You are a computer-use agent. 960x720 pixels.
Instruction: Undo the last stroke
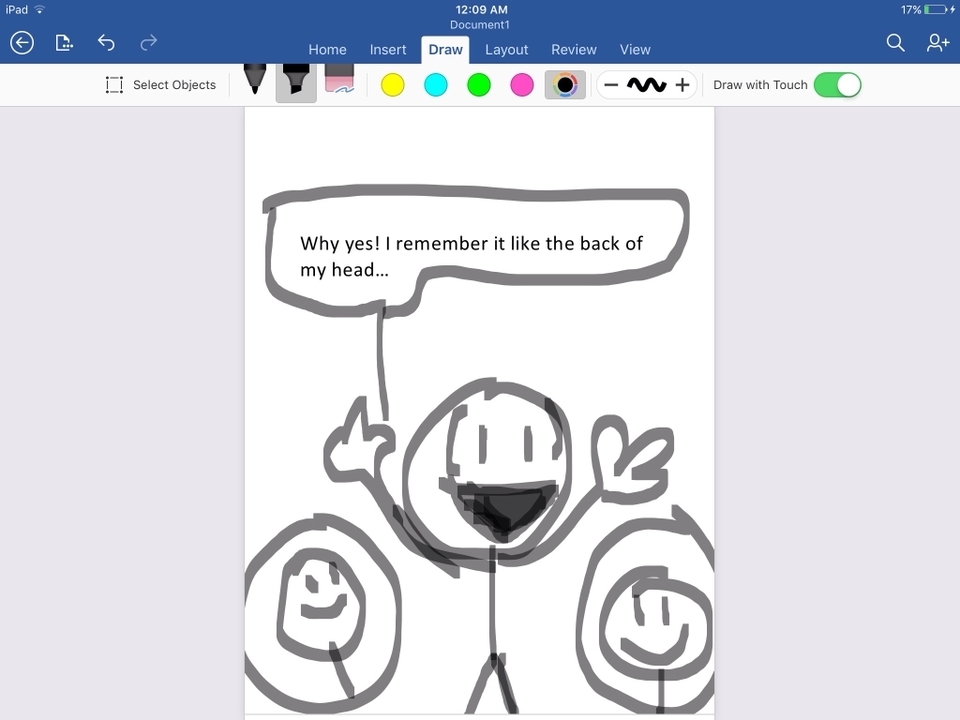(x=106, y=43)
